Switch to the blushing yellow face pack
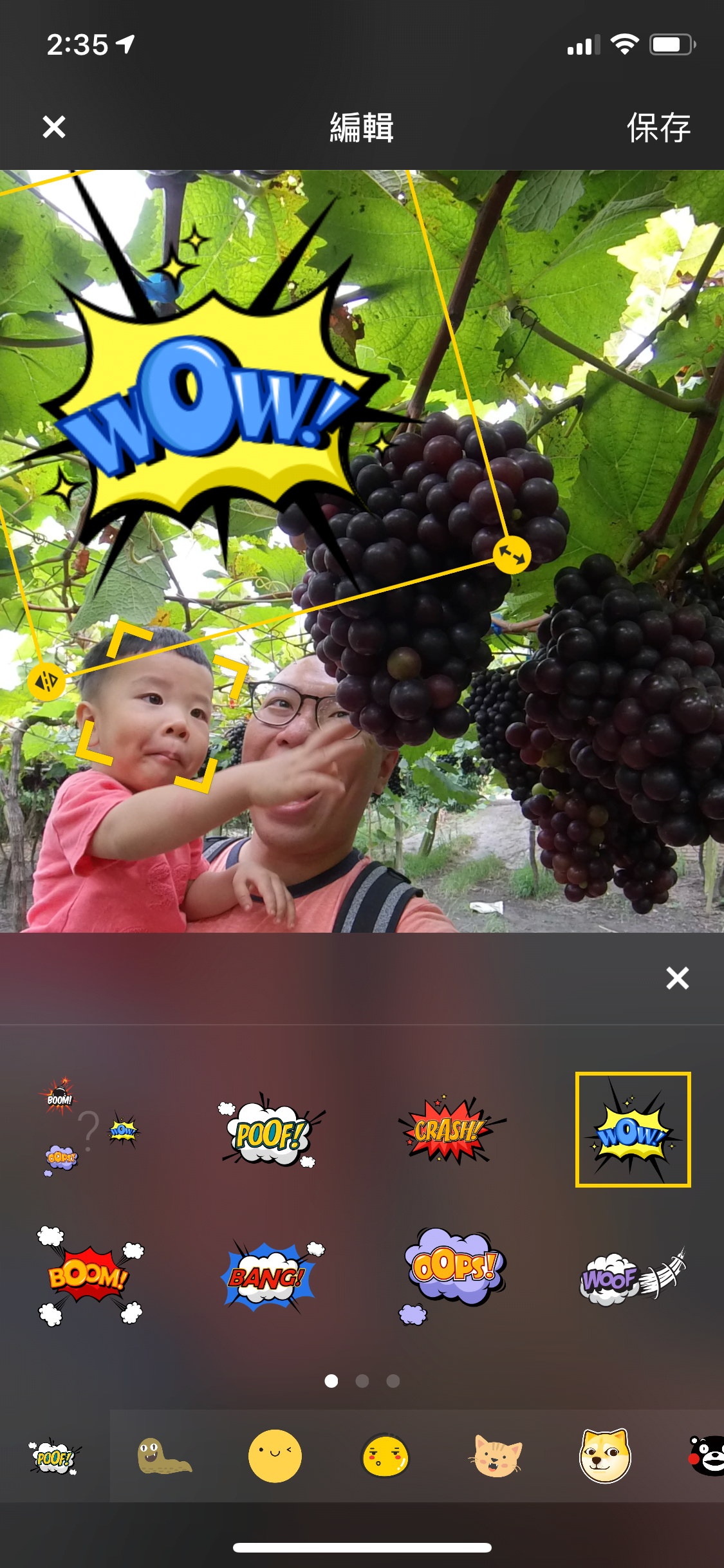The image size is (724, 1568). click(385, 1457)
